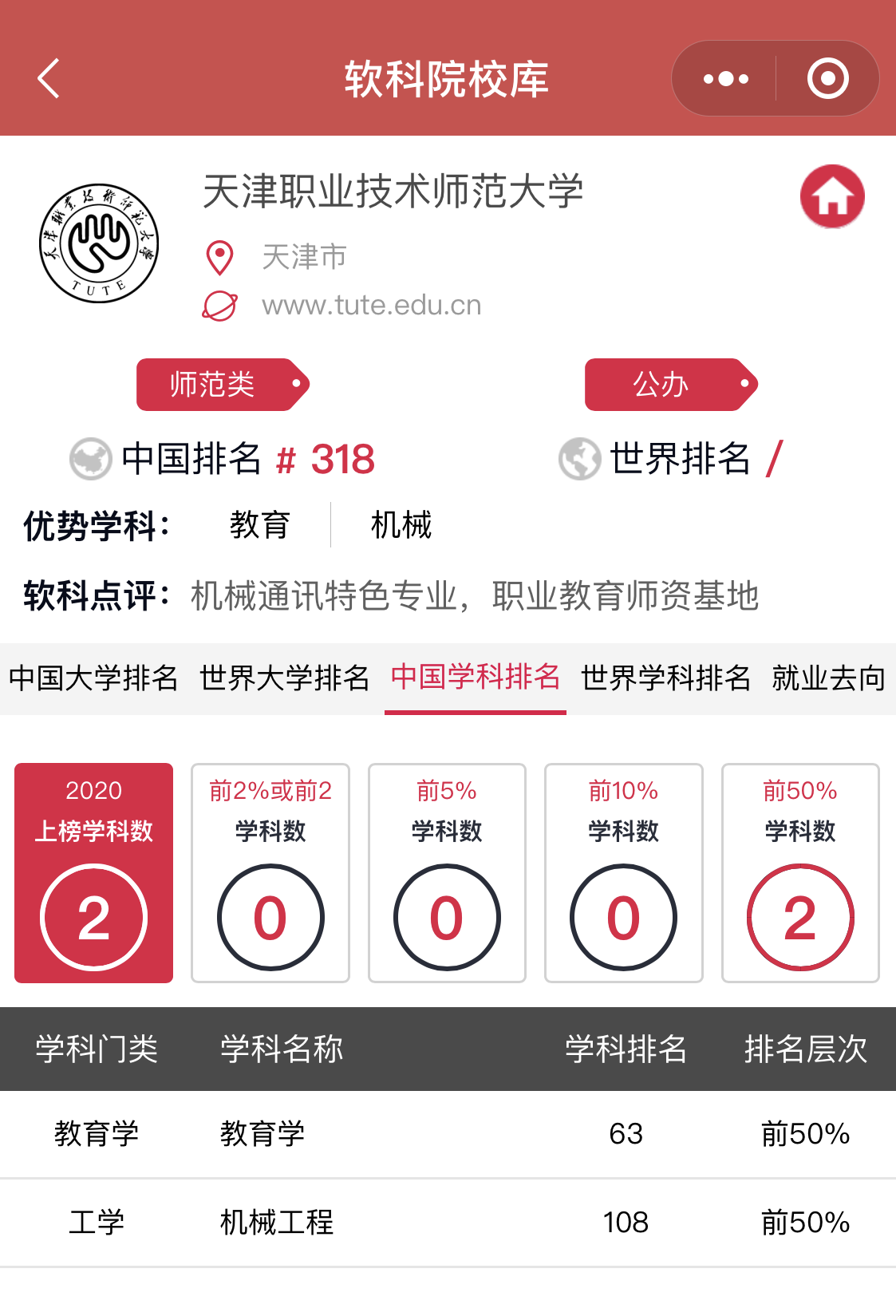Image resolution: width=896 pixels, height=1316 pixels.
Task: Close the mini program with the circle icon
Action: click(x=827, y=78)
